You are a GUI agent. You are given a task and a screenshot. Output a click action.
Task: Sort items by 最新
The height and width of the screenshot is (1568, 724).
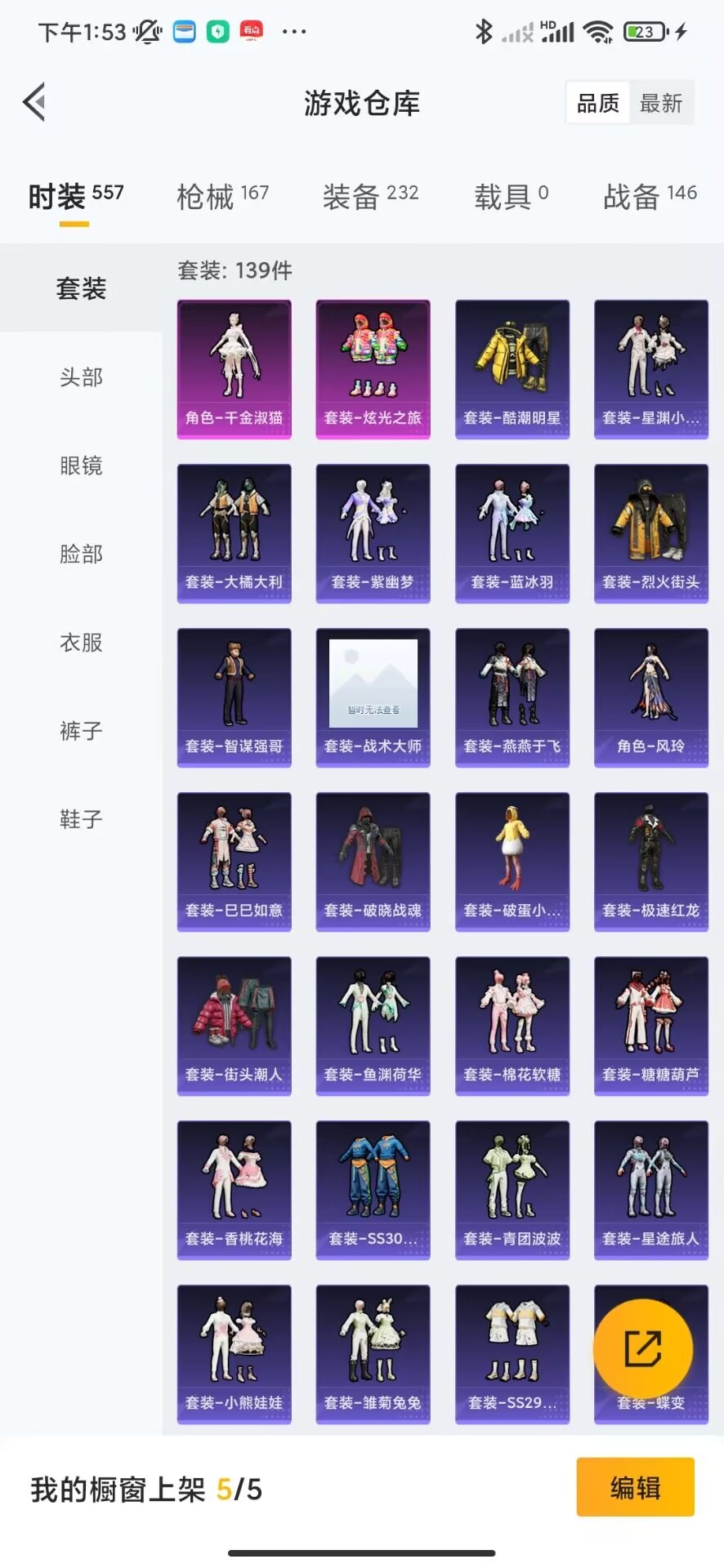(x=661, y=103)
